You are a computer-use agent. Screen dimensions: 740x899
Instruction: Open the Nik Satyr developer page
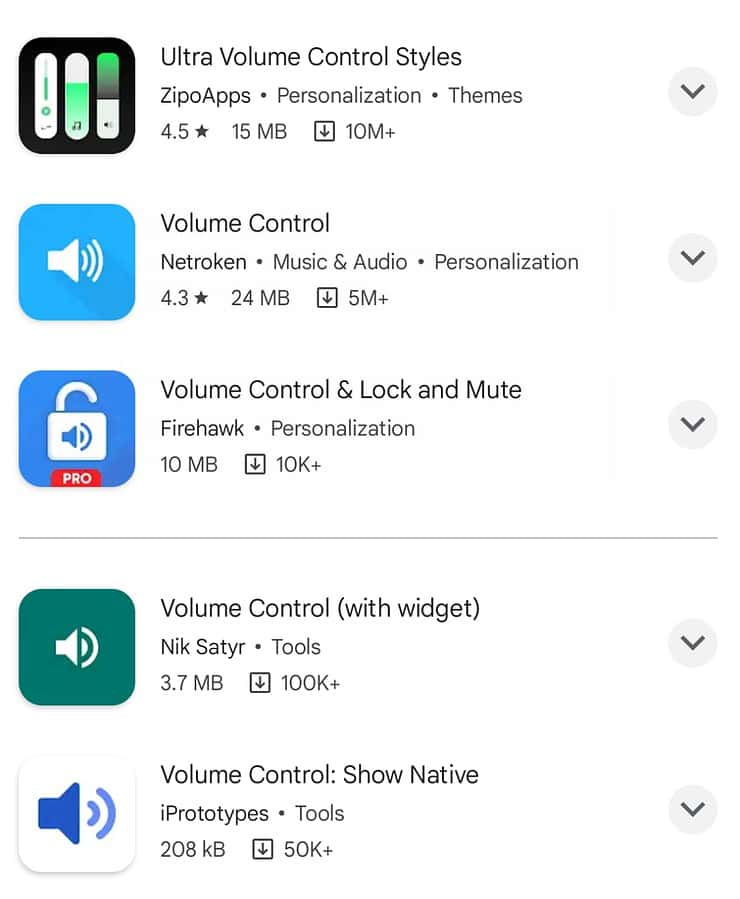[203, 647]
